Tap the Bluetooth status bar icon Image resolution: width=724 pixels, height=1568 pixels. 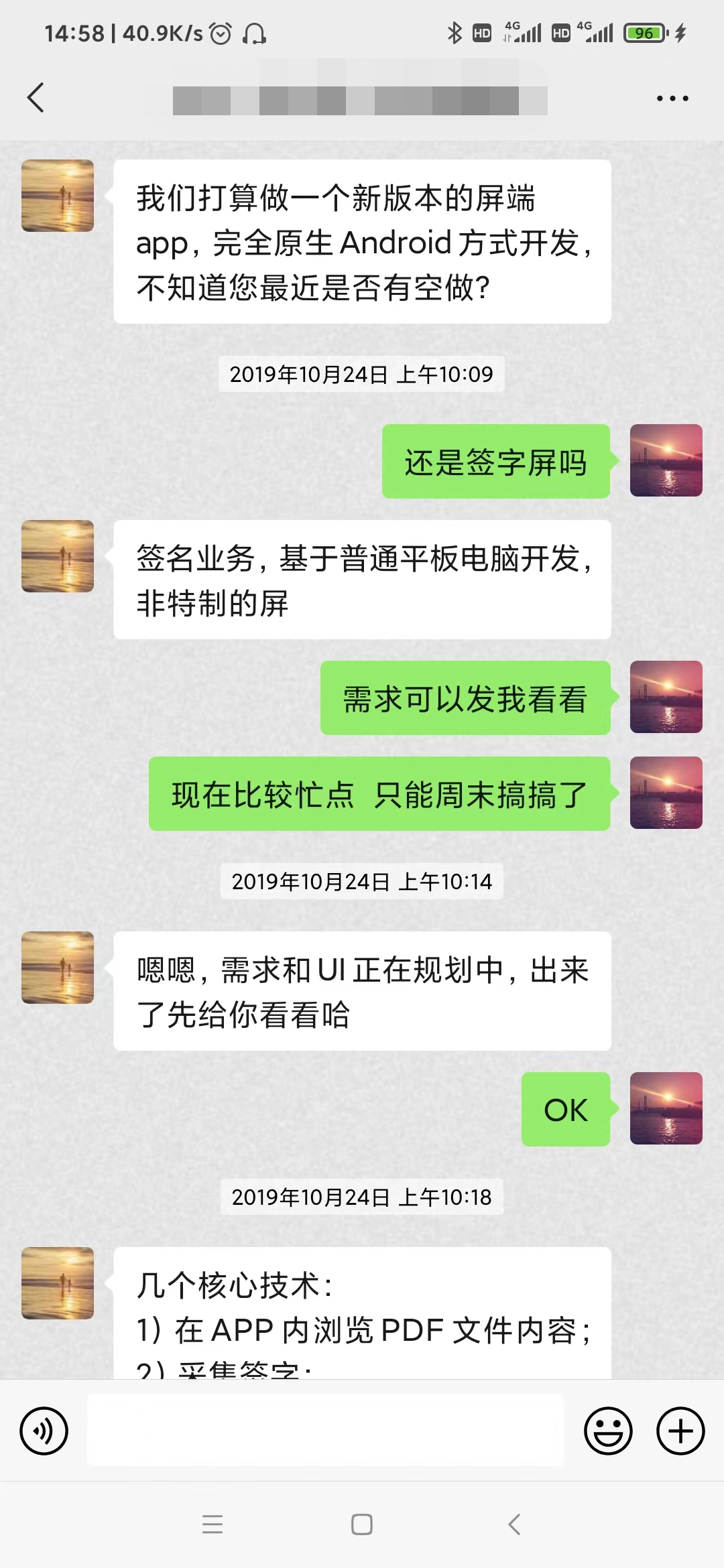[x=455, y=31]
